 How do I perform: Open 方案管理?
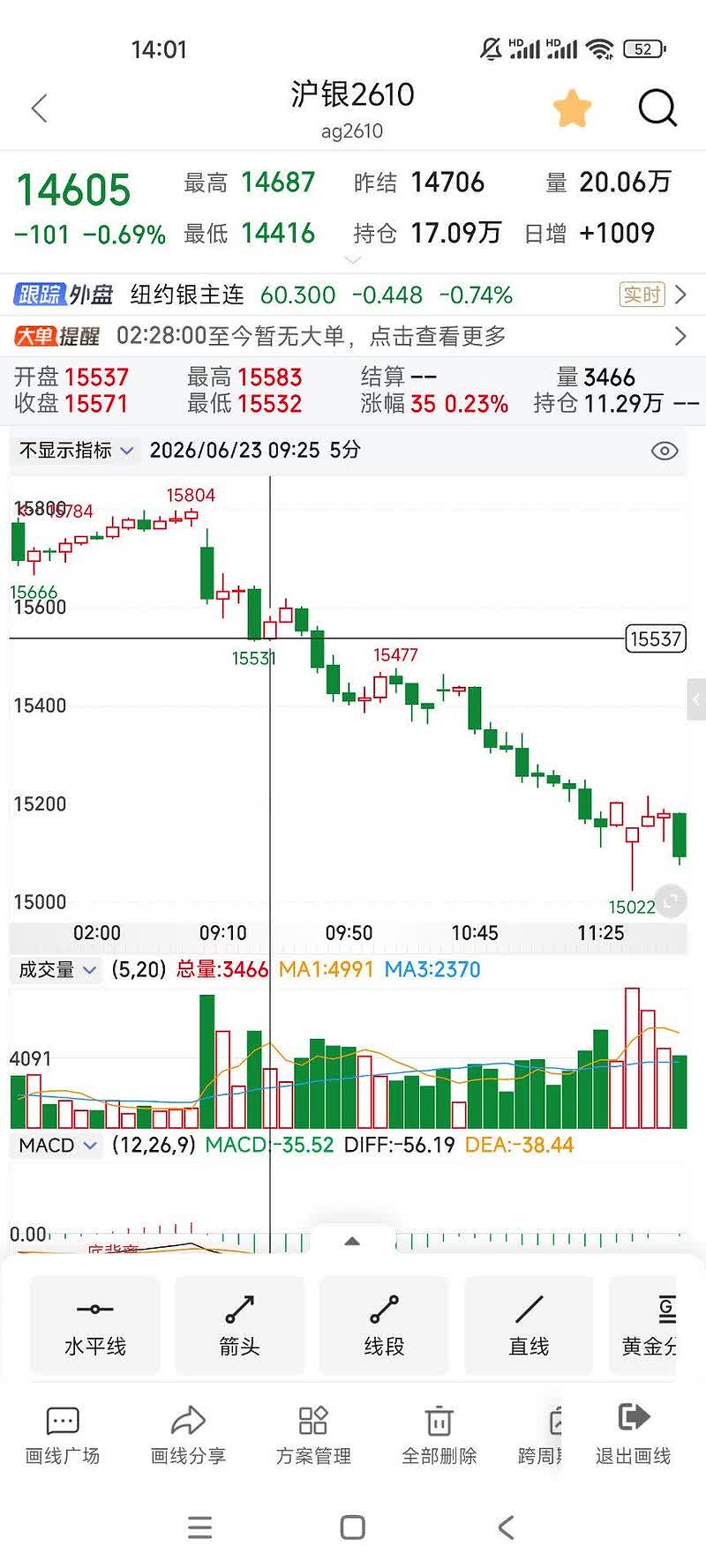coord(313,1436)
